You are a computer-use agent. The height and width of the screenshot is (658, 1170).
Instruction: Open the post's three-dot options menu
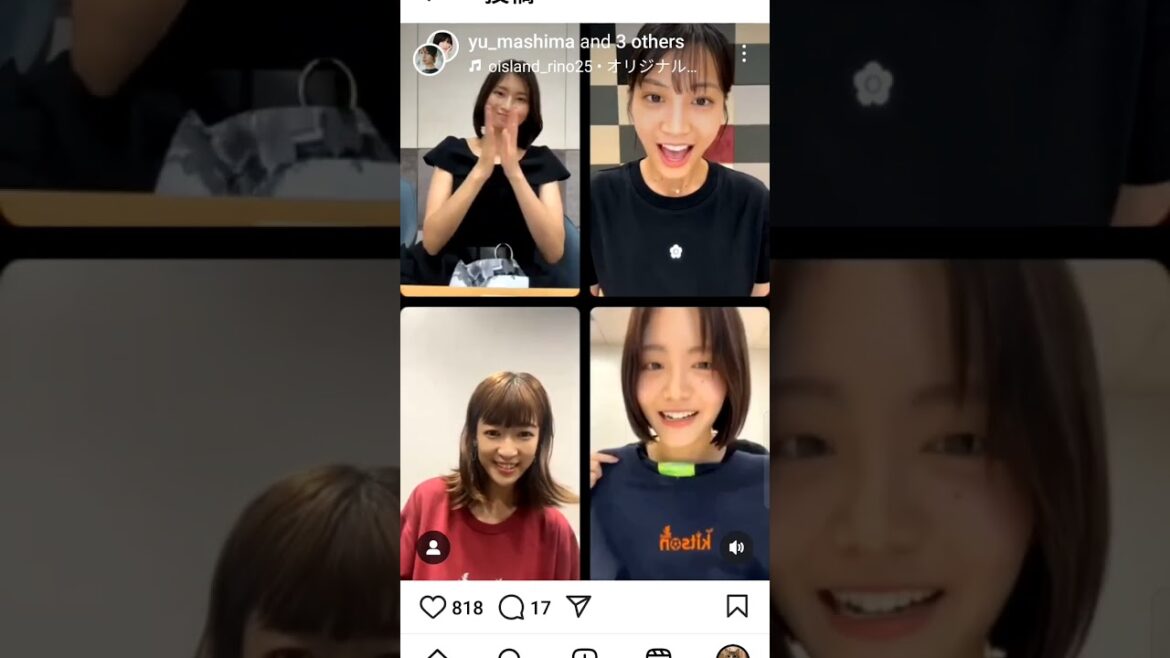(744, 54)
